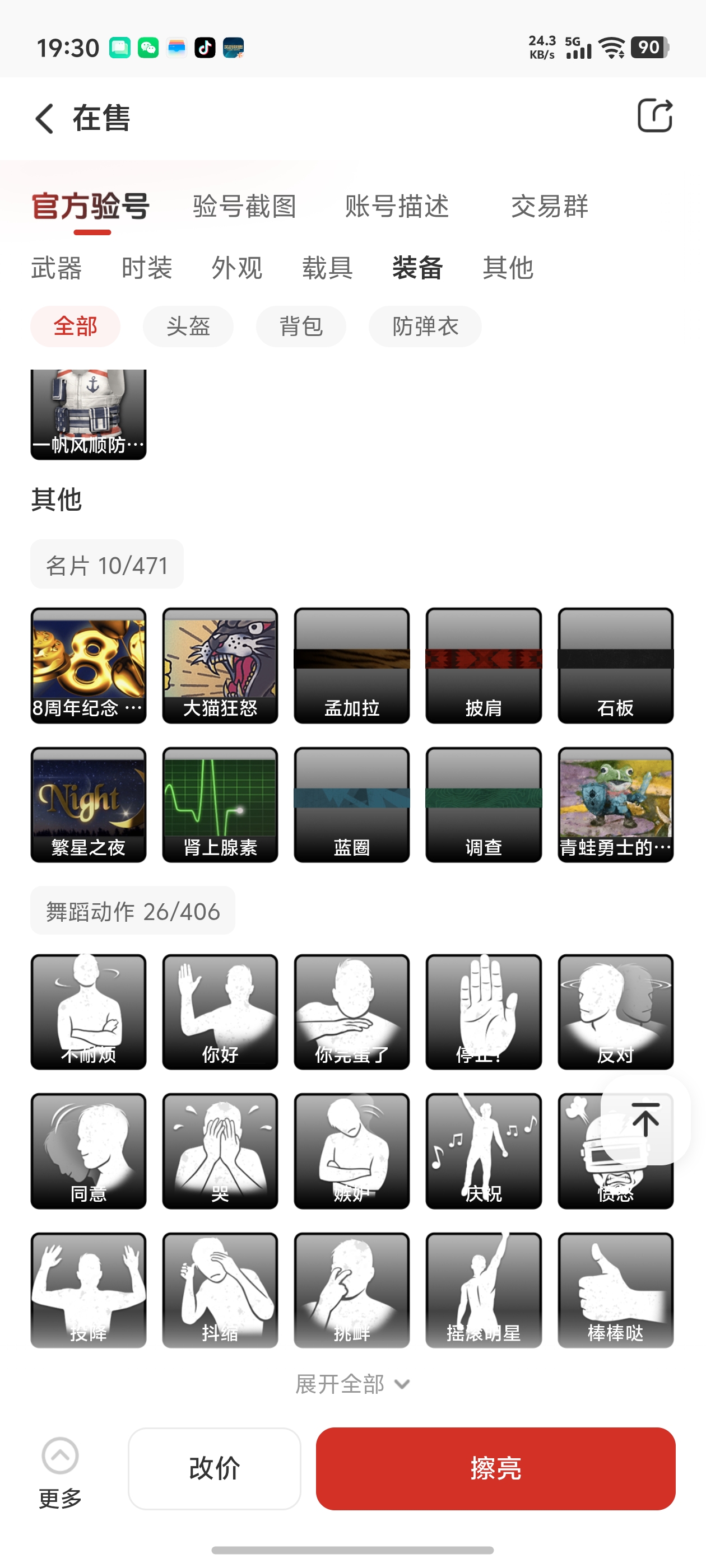This screenshot has width=706, height=1568.
Task: Share this listing via the share icon
Action: click(655, 116)
